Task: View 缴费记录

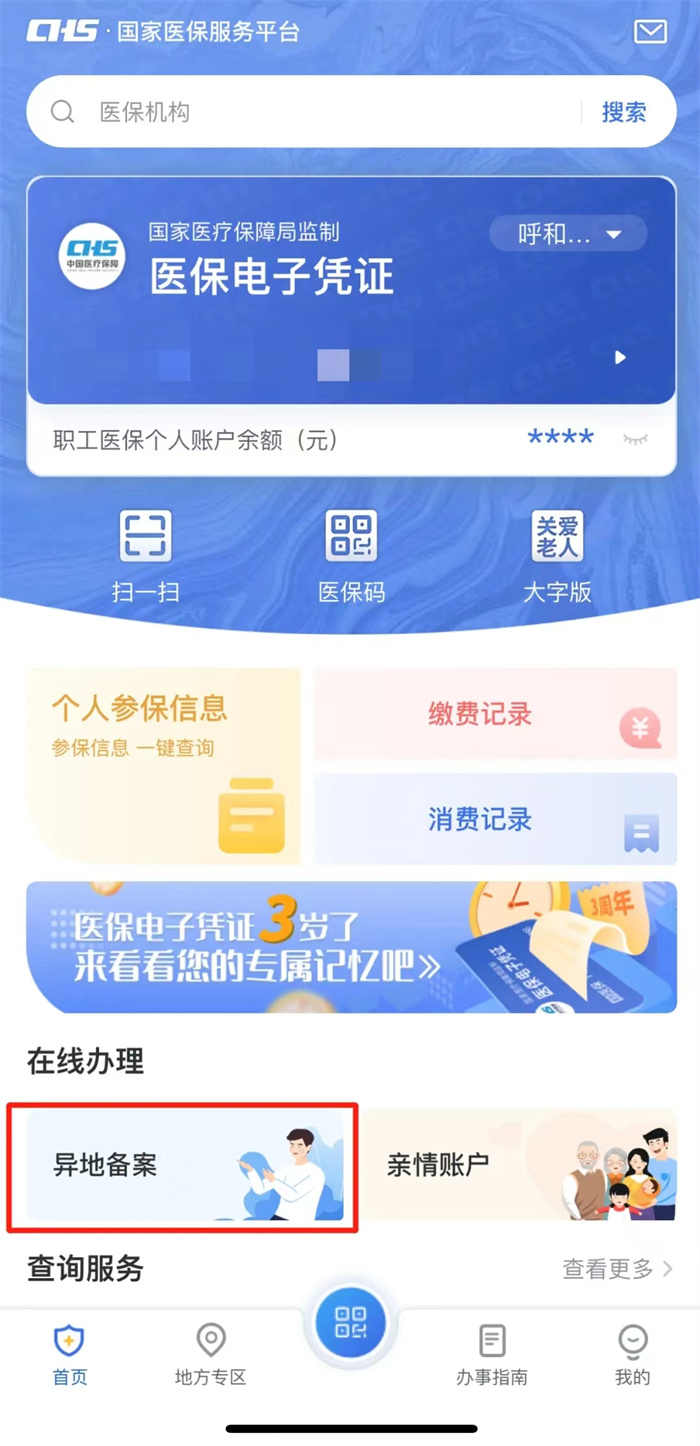Action: pyautogui.click(x=495, y=714)
